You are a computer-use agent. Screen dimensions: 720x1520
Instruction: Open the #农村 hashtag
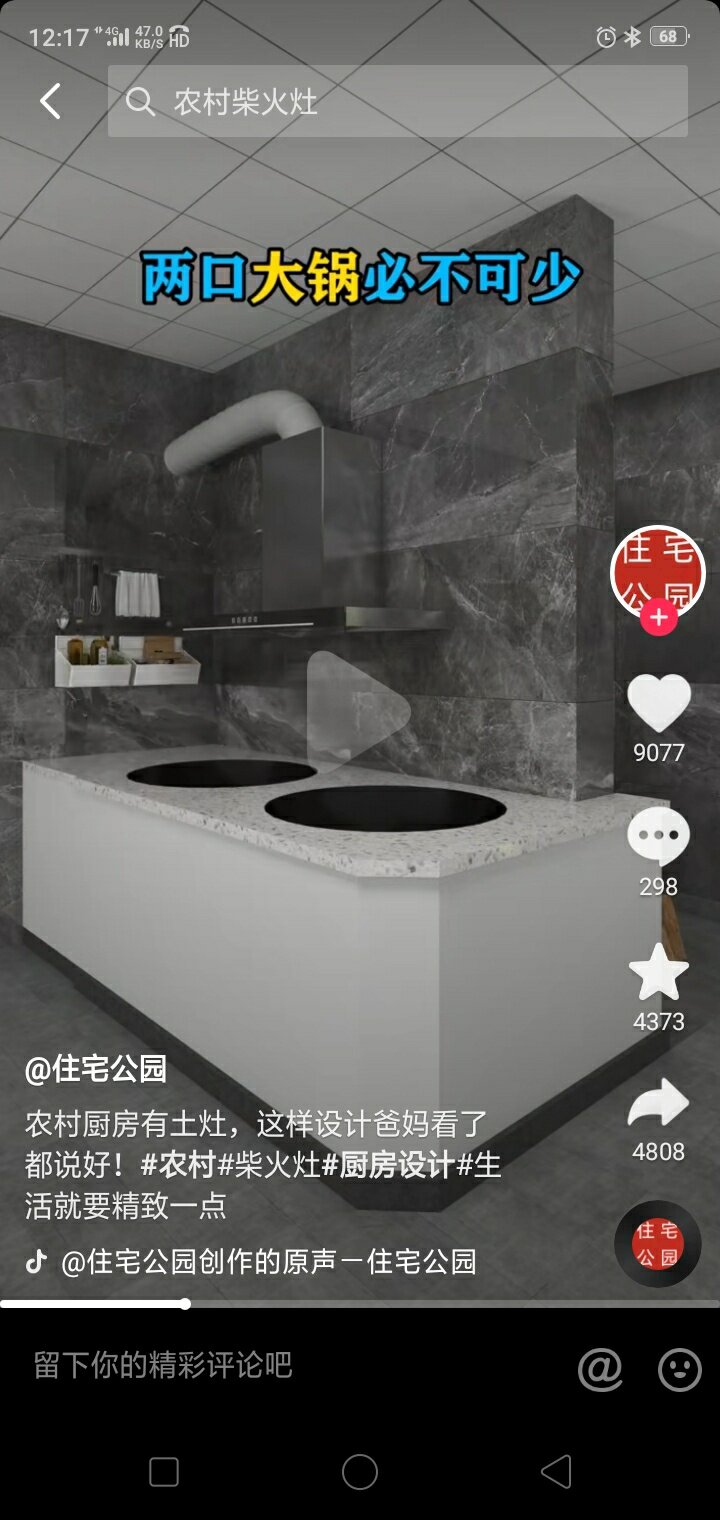[x=178, y=1165]
